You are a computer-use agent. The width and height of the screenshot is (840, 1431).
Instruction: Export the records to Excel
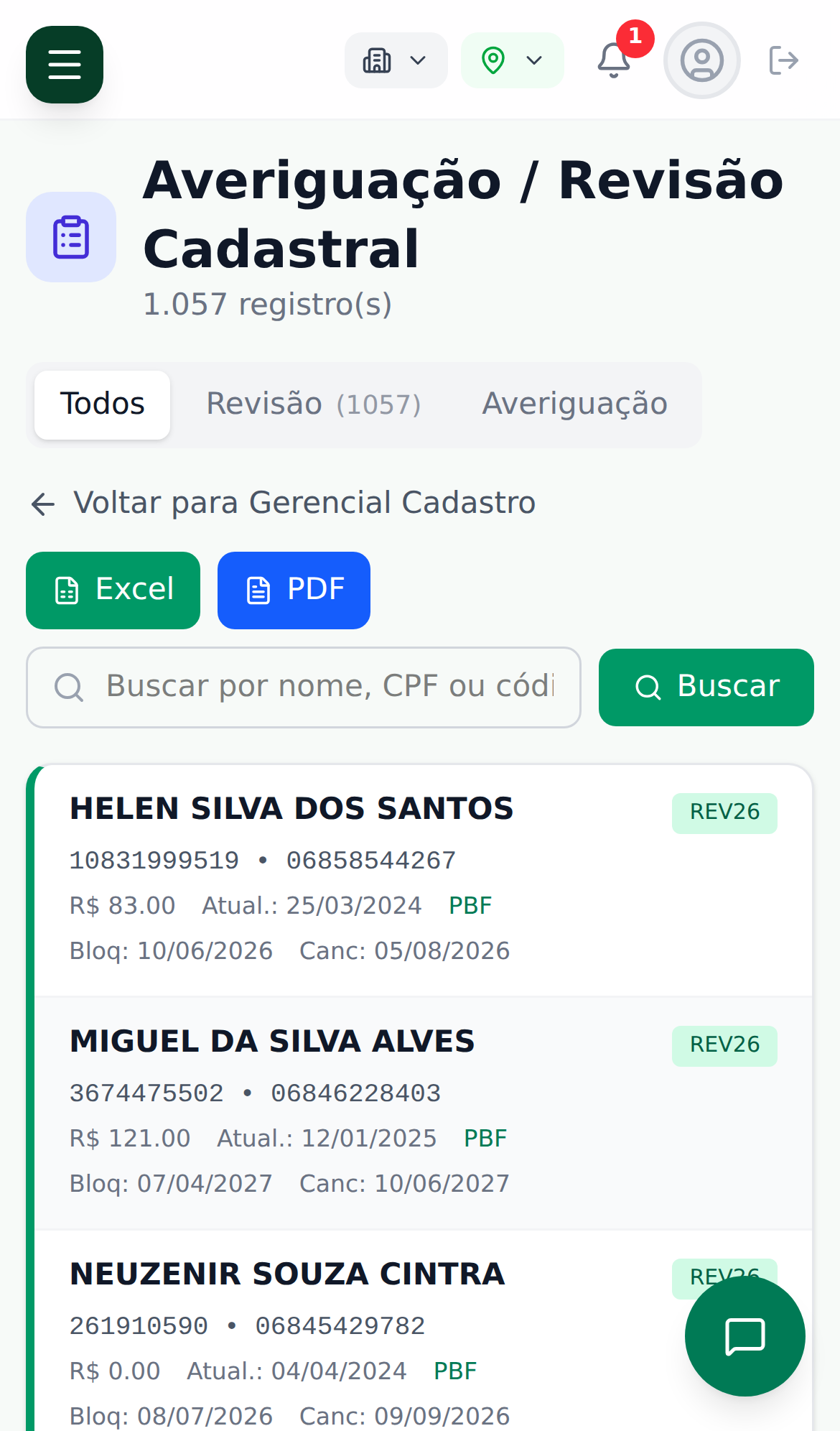pos(113,591)
